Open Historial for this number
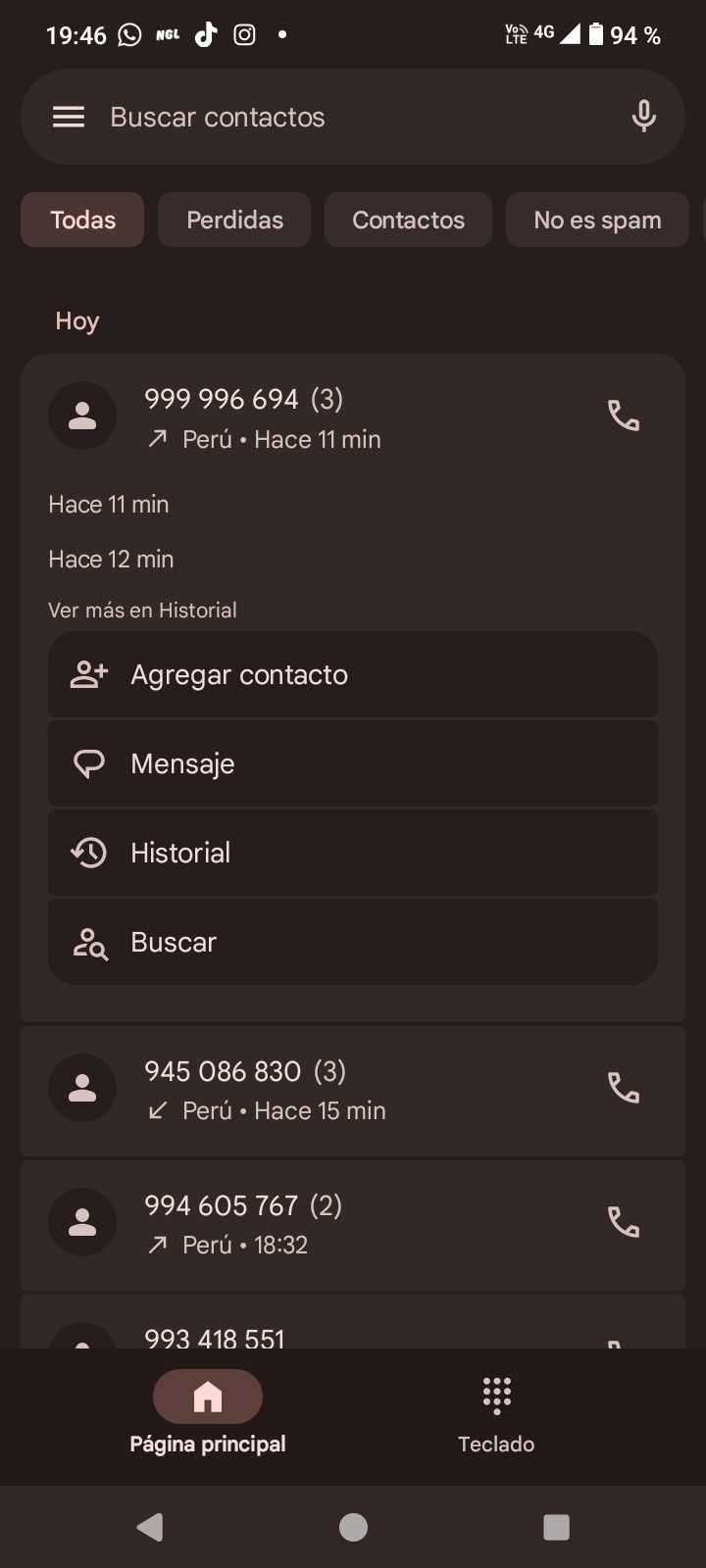The height and width of the screenshot is (1568, 706). point(353,853)
